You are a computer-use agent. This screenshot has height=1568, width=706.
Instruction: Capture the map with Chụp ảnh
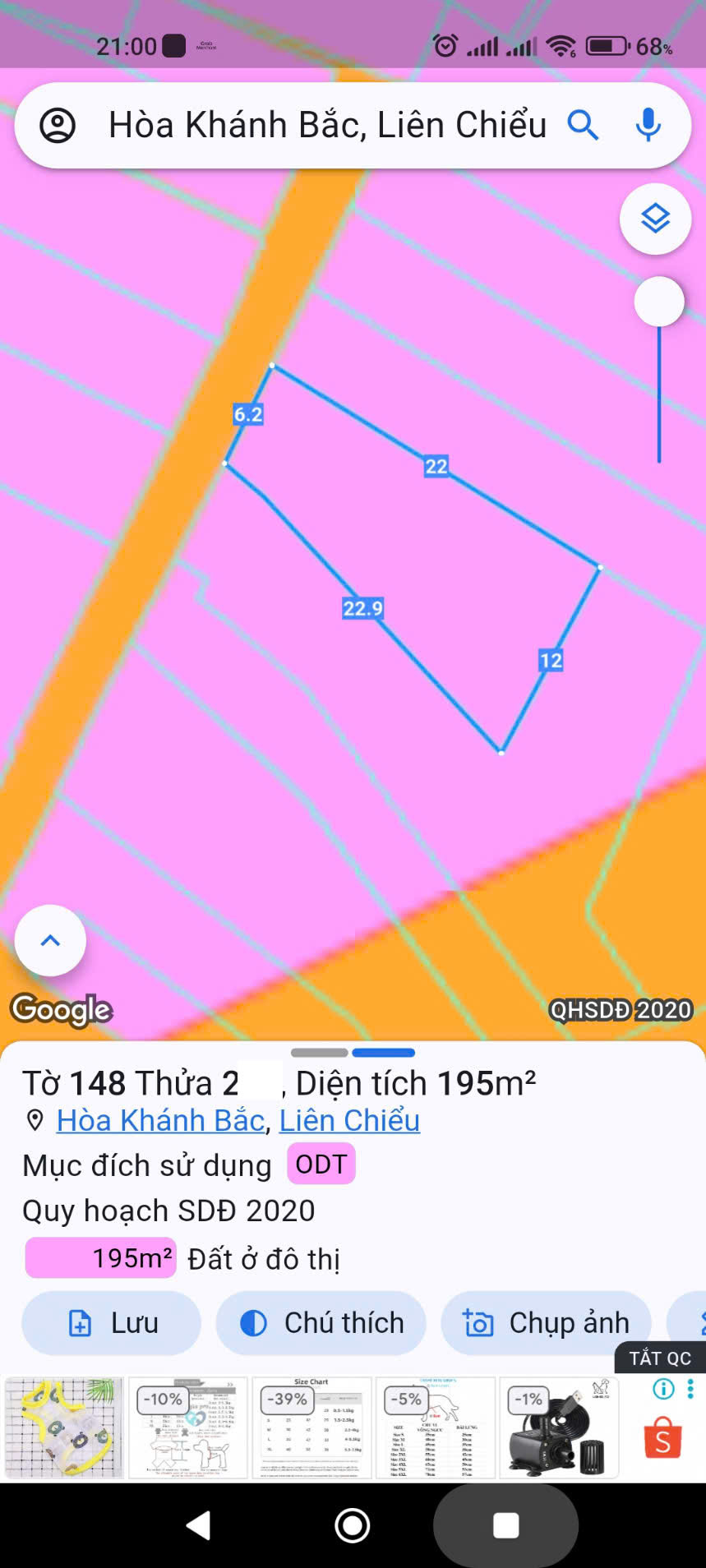click(547, 1323)
